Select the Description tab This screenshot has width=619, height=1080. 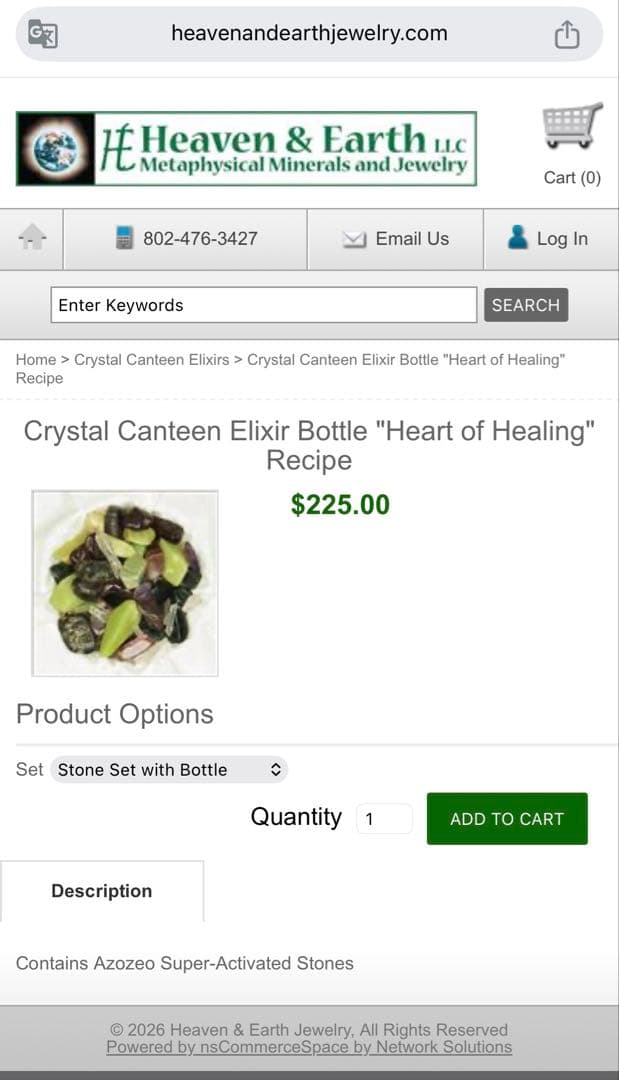(102, 891)
